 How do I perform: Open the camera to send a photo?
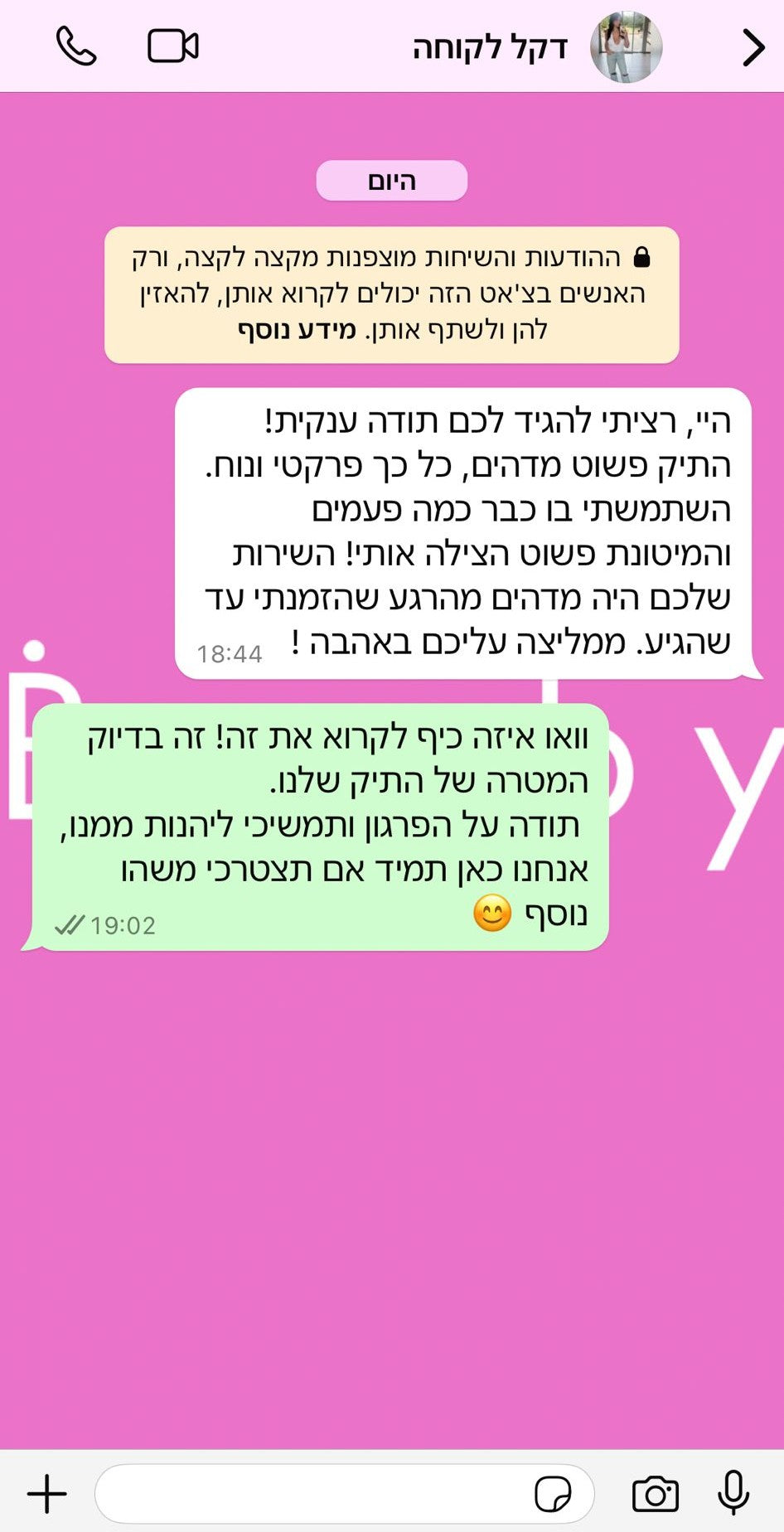655,1495
